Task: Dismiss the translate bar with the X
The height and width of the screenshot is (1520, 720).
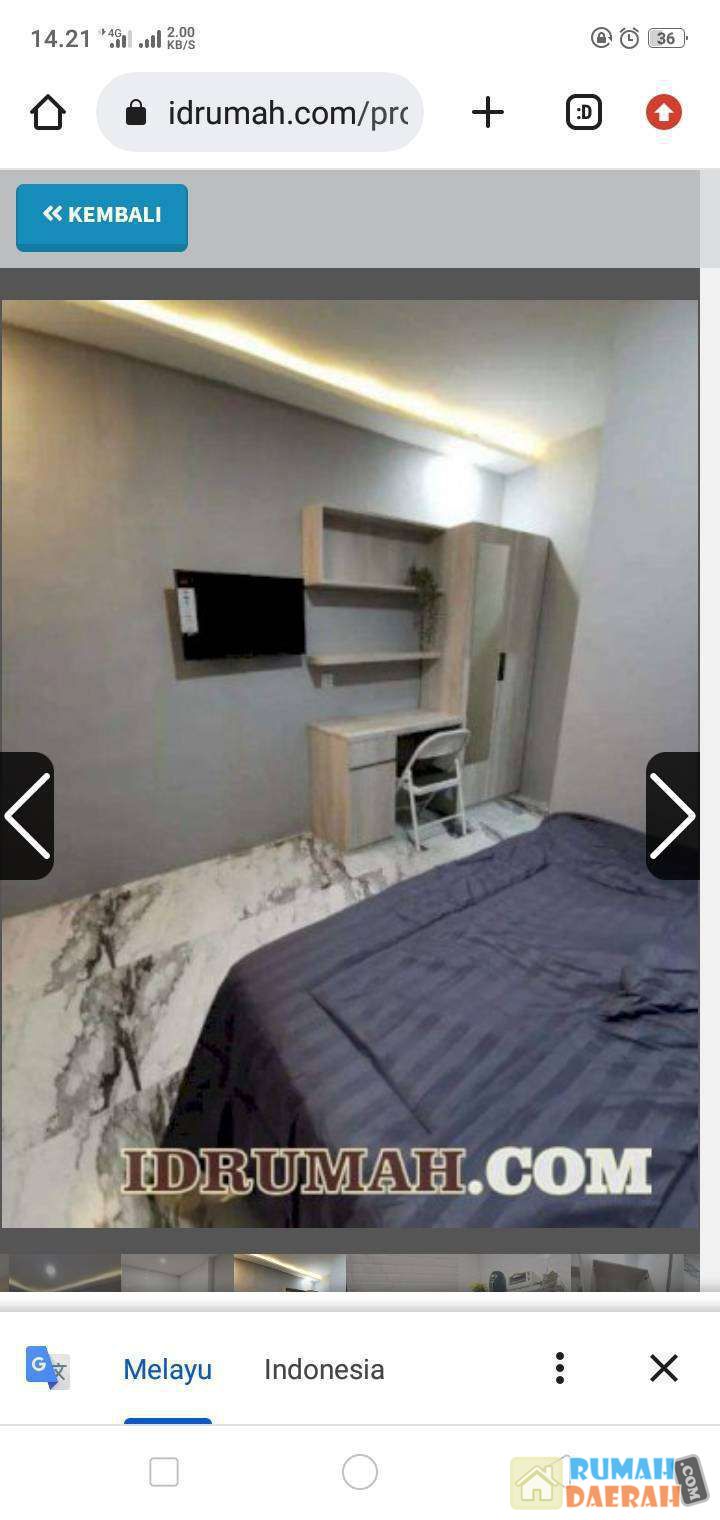Action: tap(663, 1369)
